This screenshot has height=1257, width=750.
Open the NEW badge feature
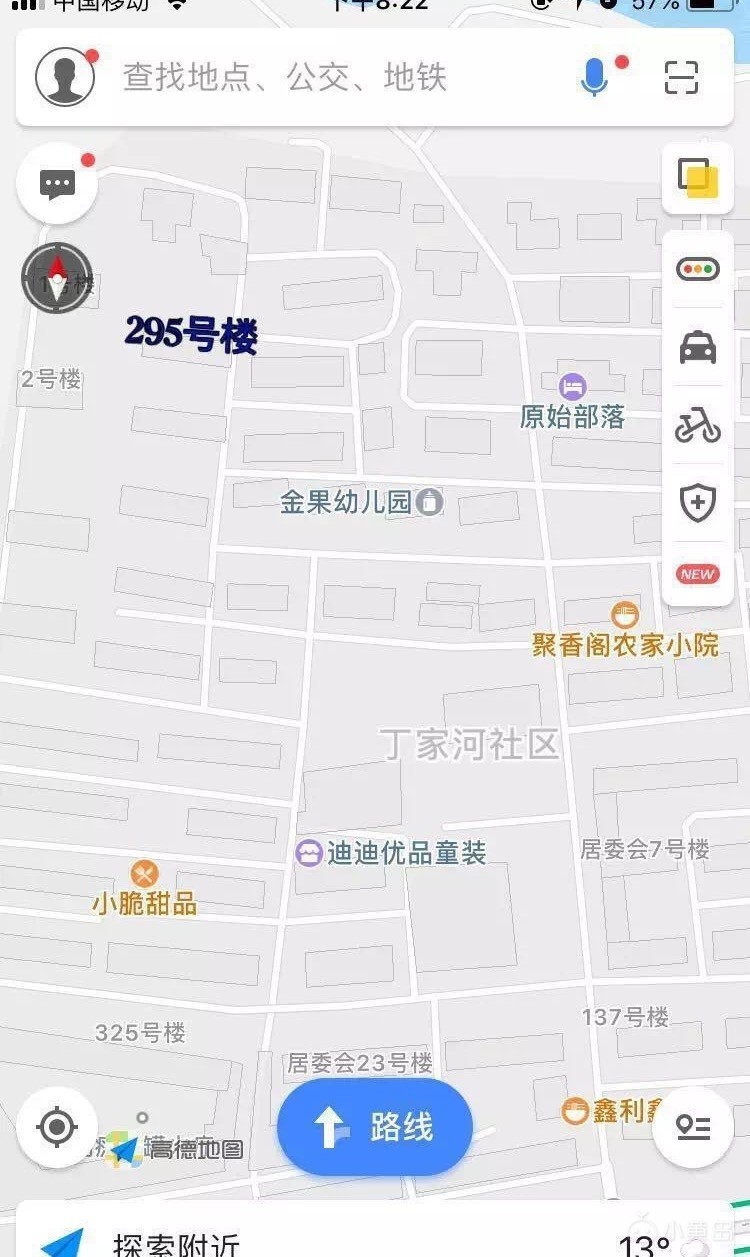698,574
